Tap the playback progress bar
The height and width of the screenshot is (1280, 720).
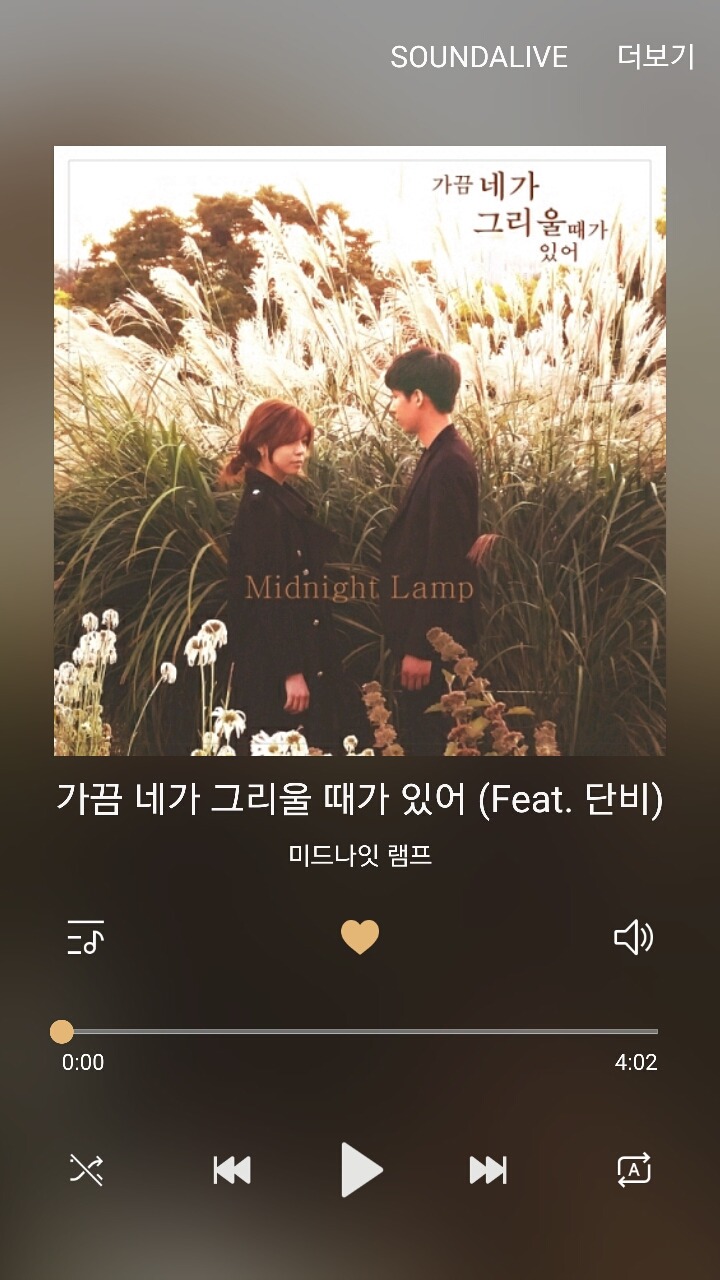[360, 1031]
